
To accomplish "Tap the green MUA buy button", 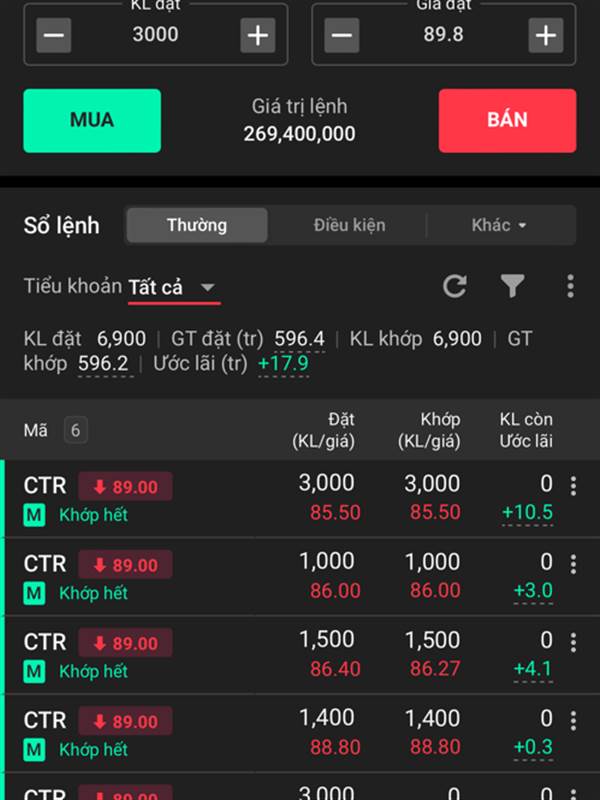I will pos(92,120).
